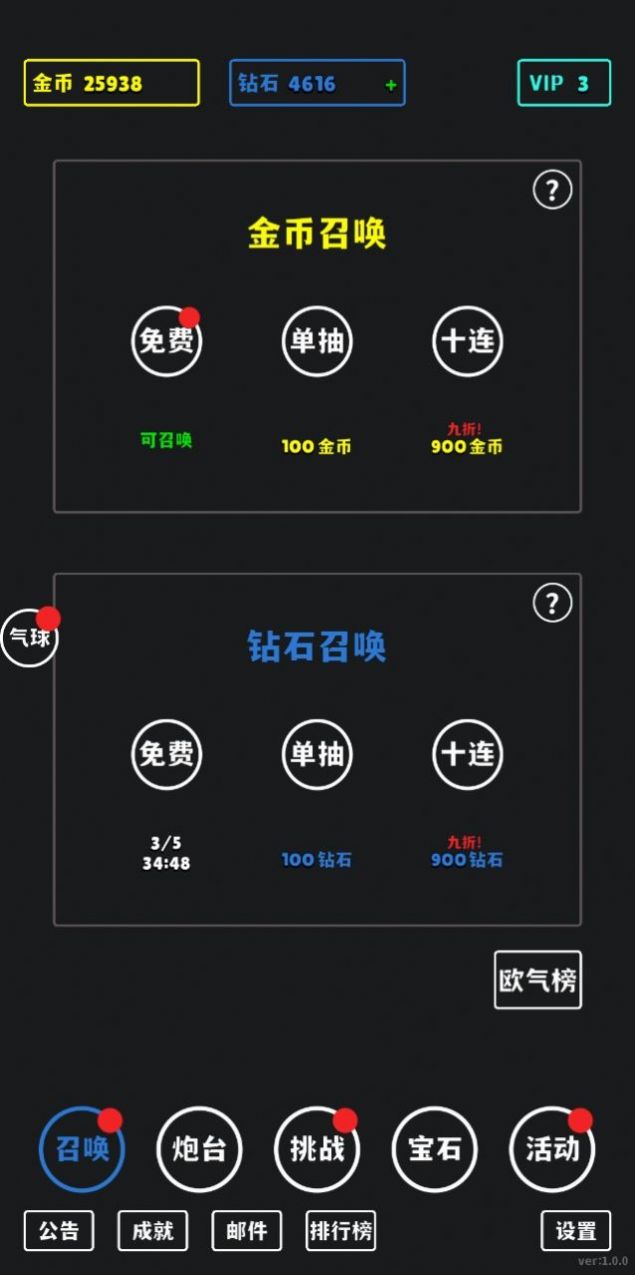Screen dimensions: 635x1275
Task: Switch to the 炮台 tab
Action: (x=200, y=1149)
